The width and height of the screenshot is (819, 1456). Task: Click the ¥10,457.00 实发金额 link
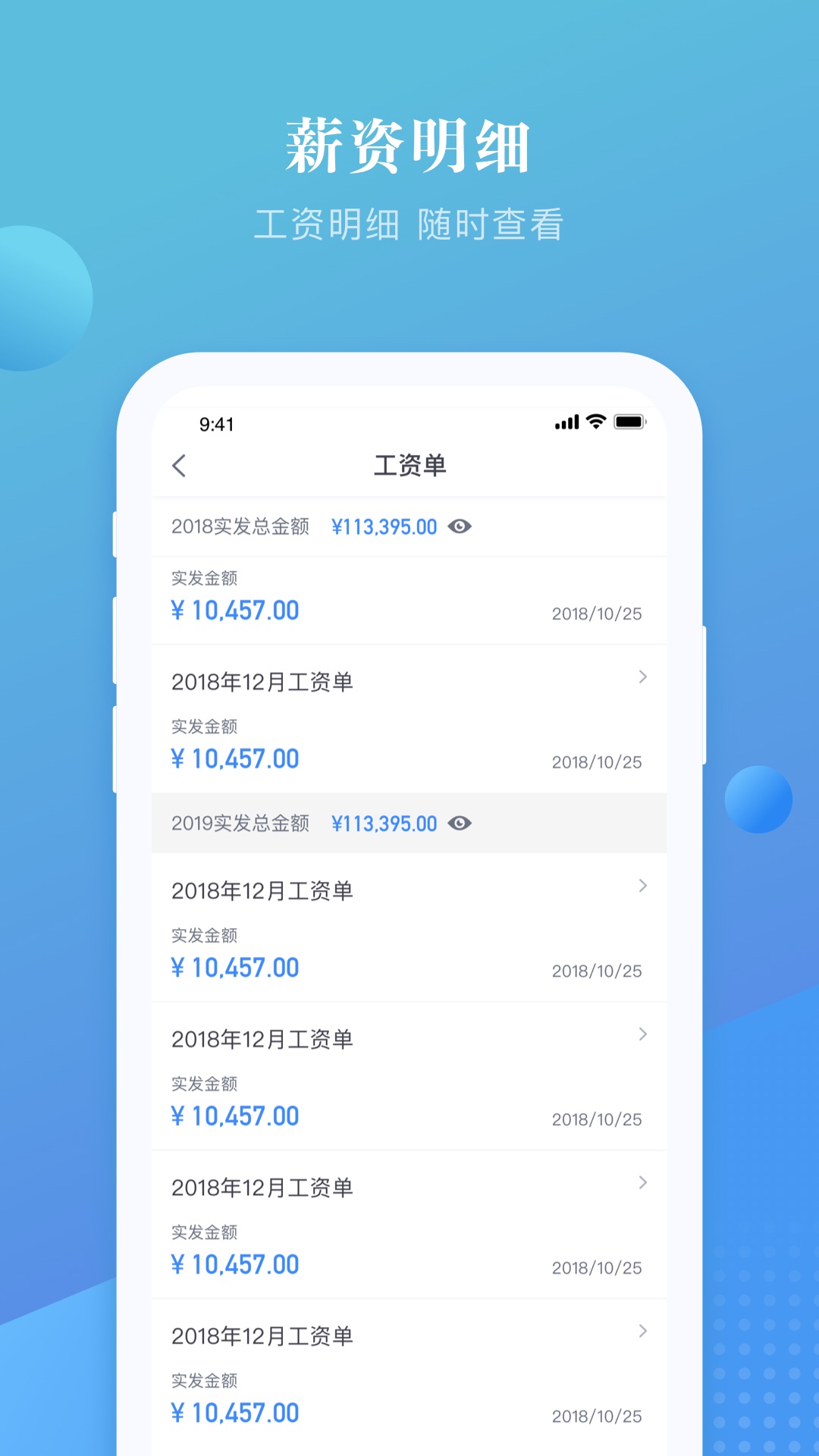[236, 610]
